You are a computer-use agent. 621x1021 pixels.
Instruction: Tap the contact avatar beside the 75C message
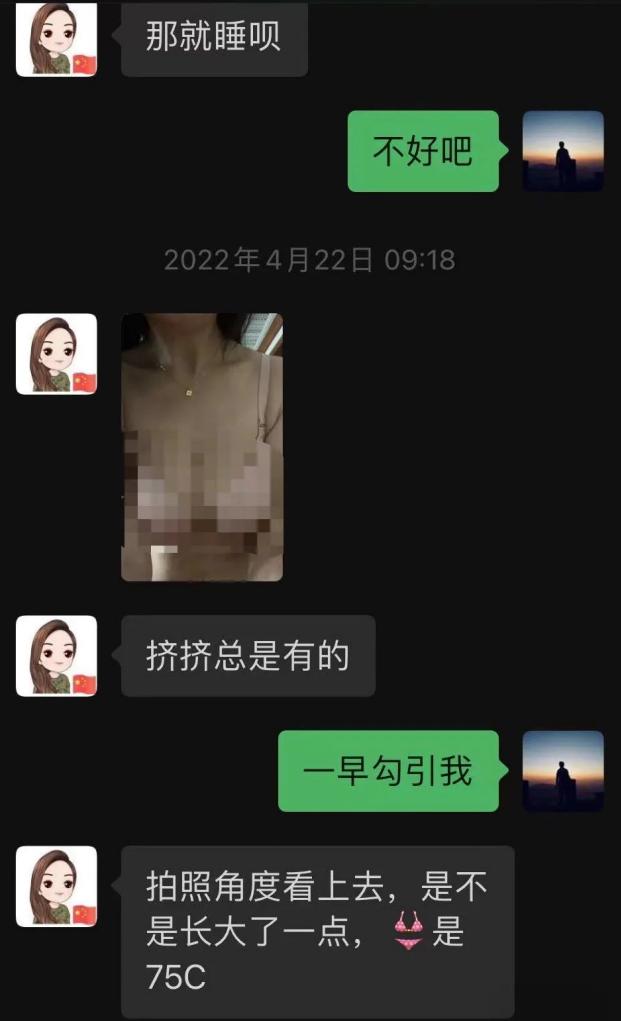(57, 887)
